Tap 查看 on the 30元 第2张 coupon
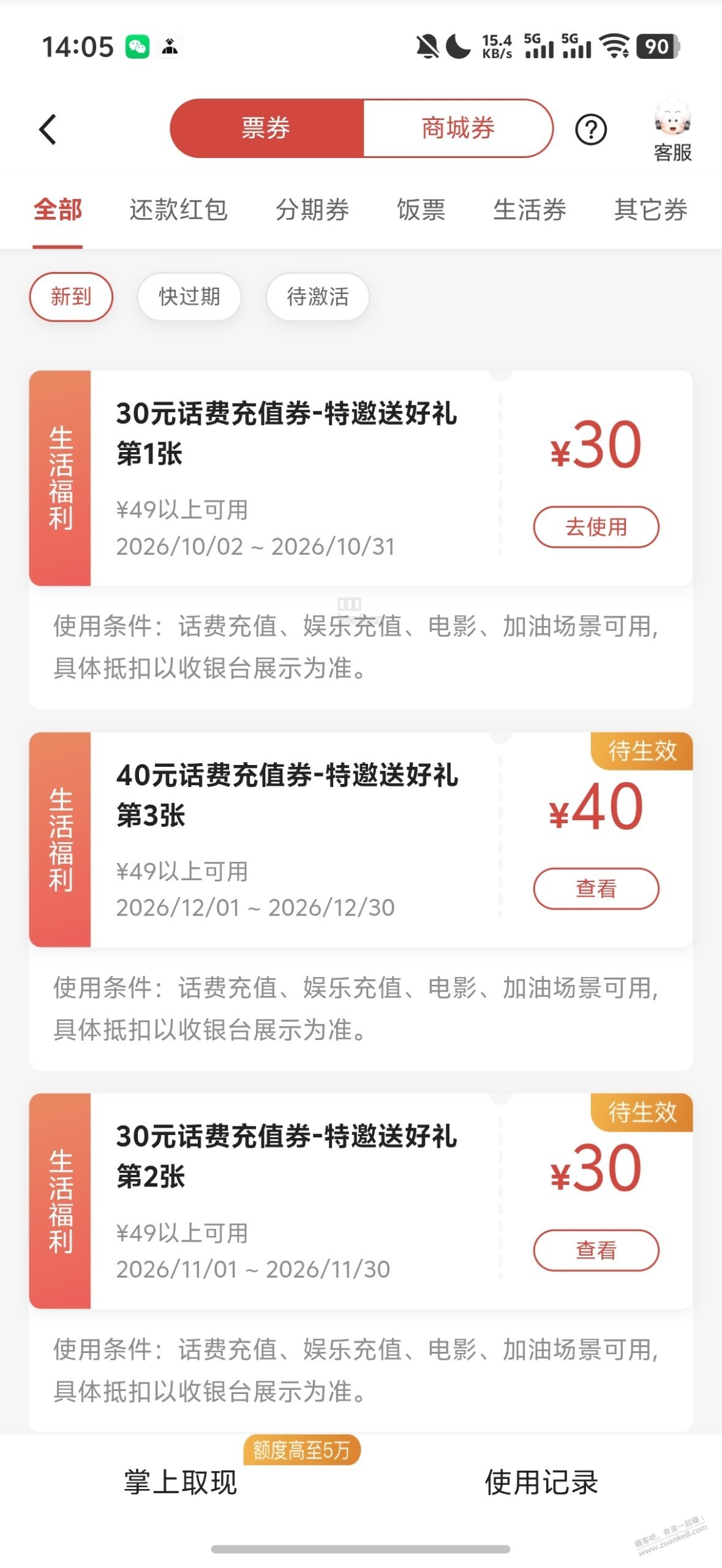 596,1250
